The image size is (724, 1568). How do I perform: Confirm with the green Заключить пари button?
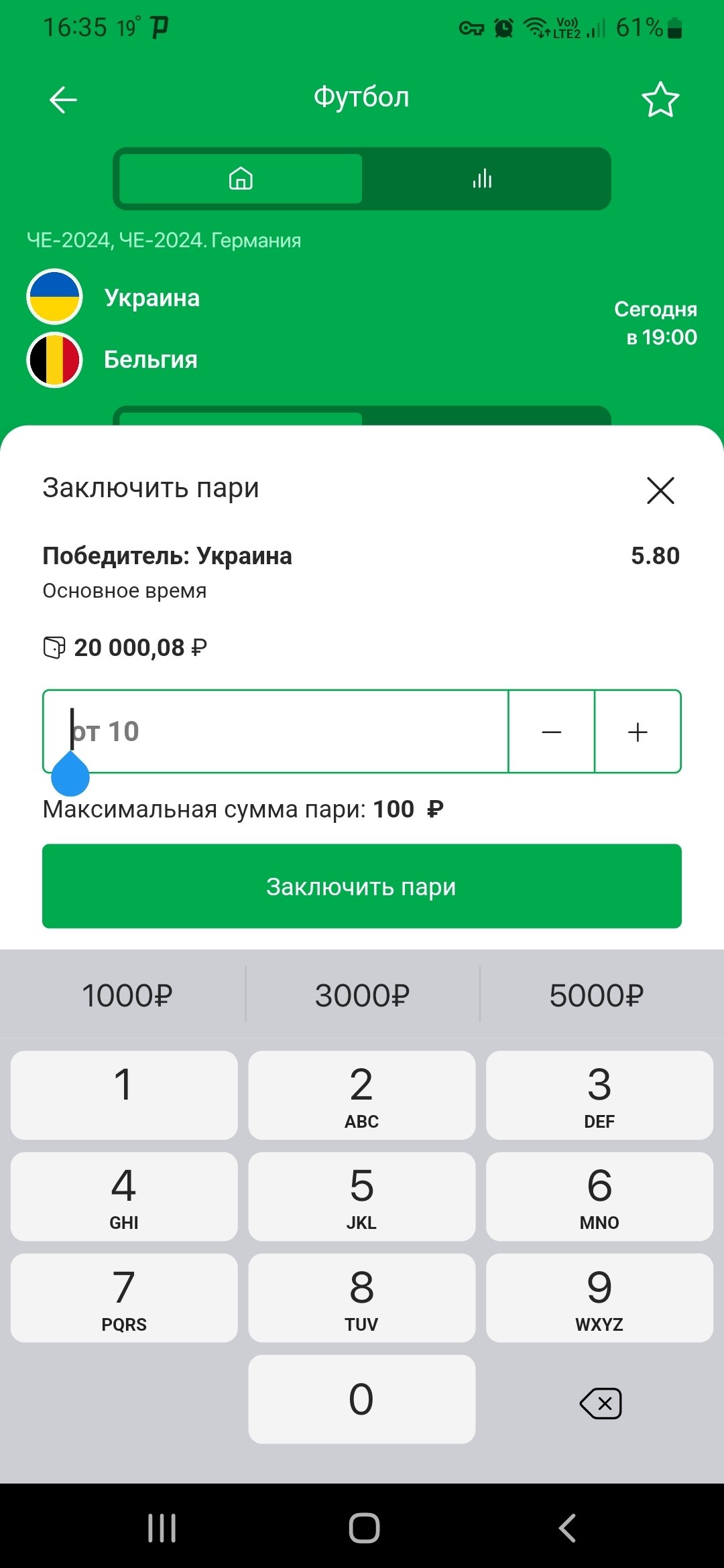click(x=362, y=886)
